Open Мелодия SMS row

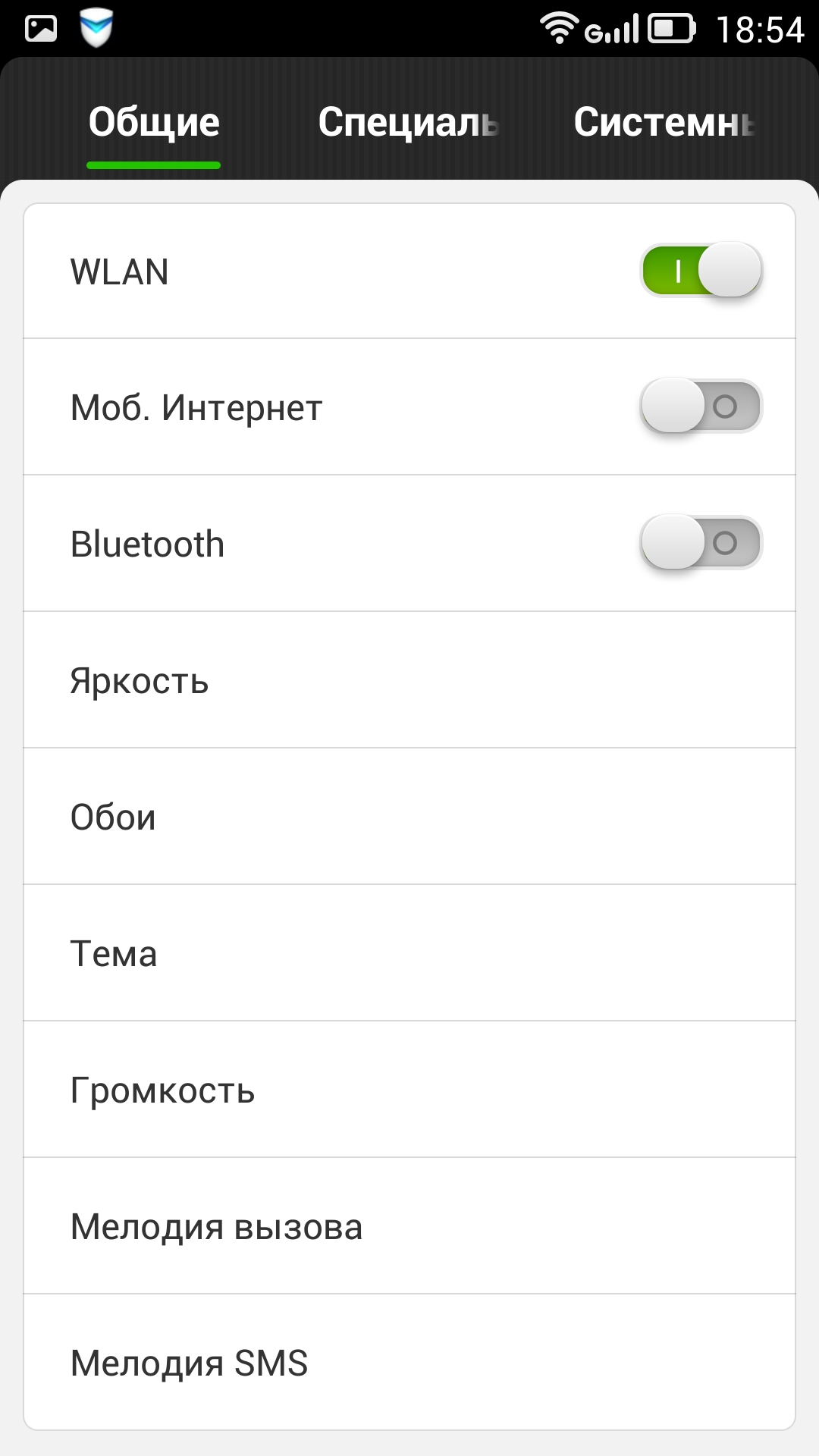[x=409, y=1363]
